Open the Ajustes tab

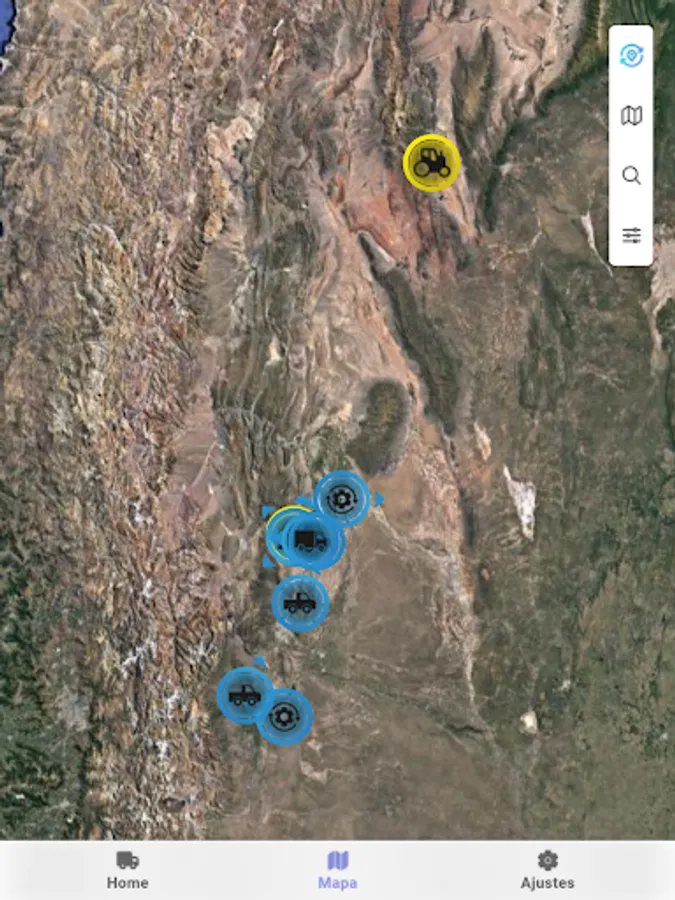(x=547, y=870)
